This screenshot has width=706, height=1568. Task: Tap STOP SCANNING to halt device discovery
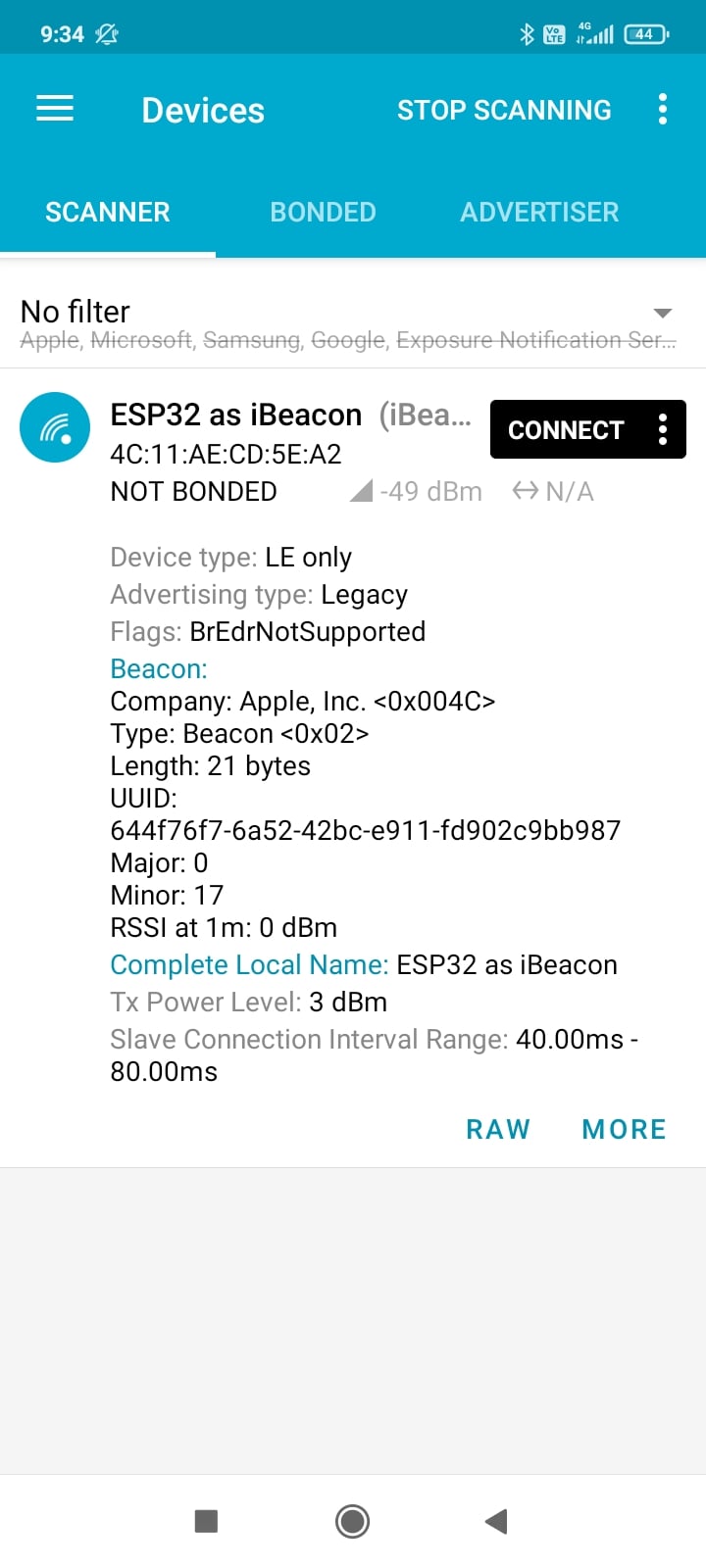tap(504, 109)
